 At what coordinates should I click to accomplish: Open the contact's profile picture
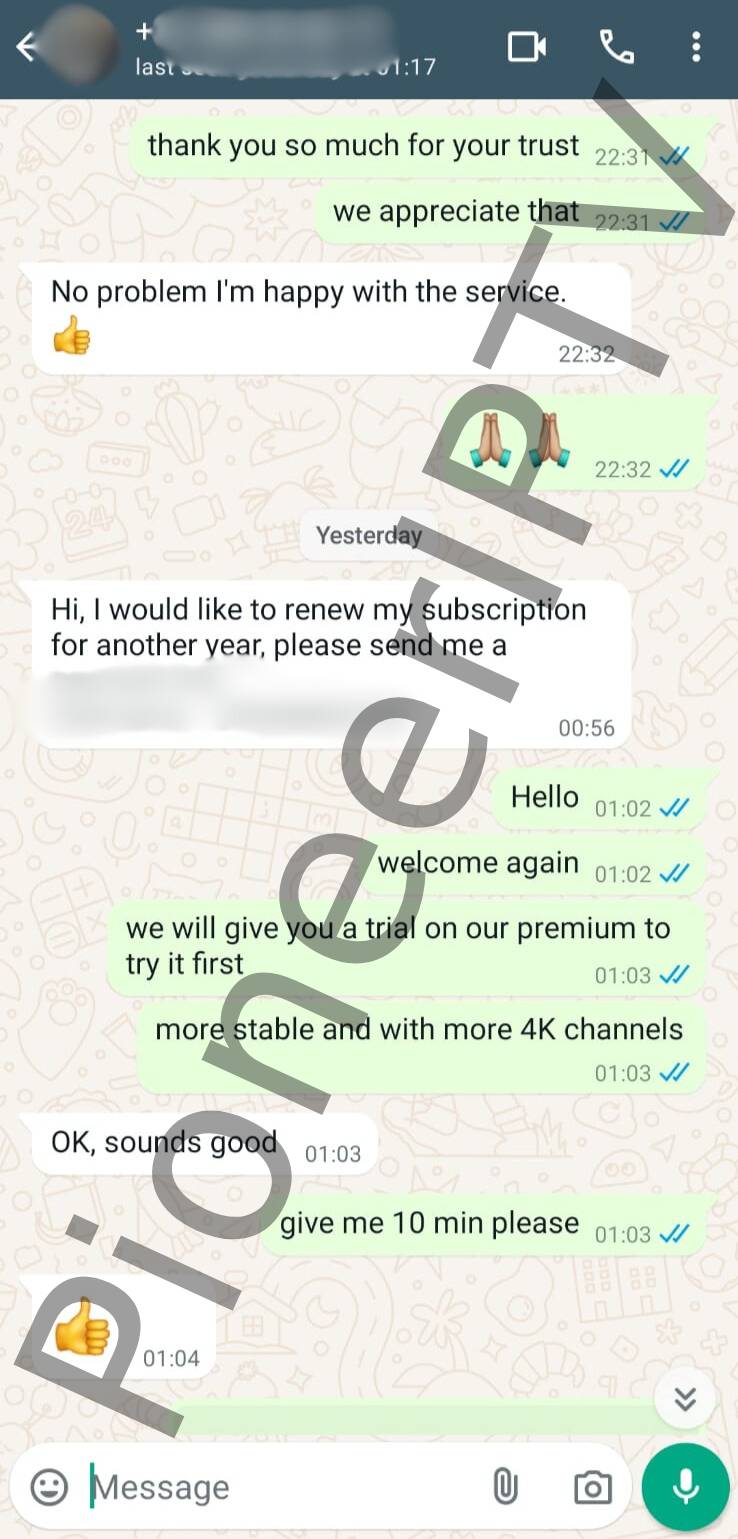point(82,46)
